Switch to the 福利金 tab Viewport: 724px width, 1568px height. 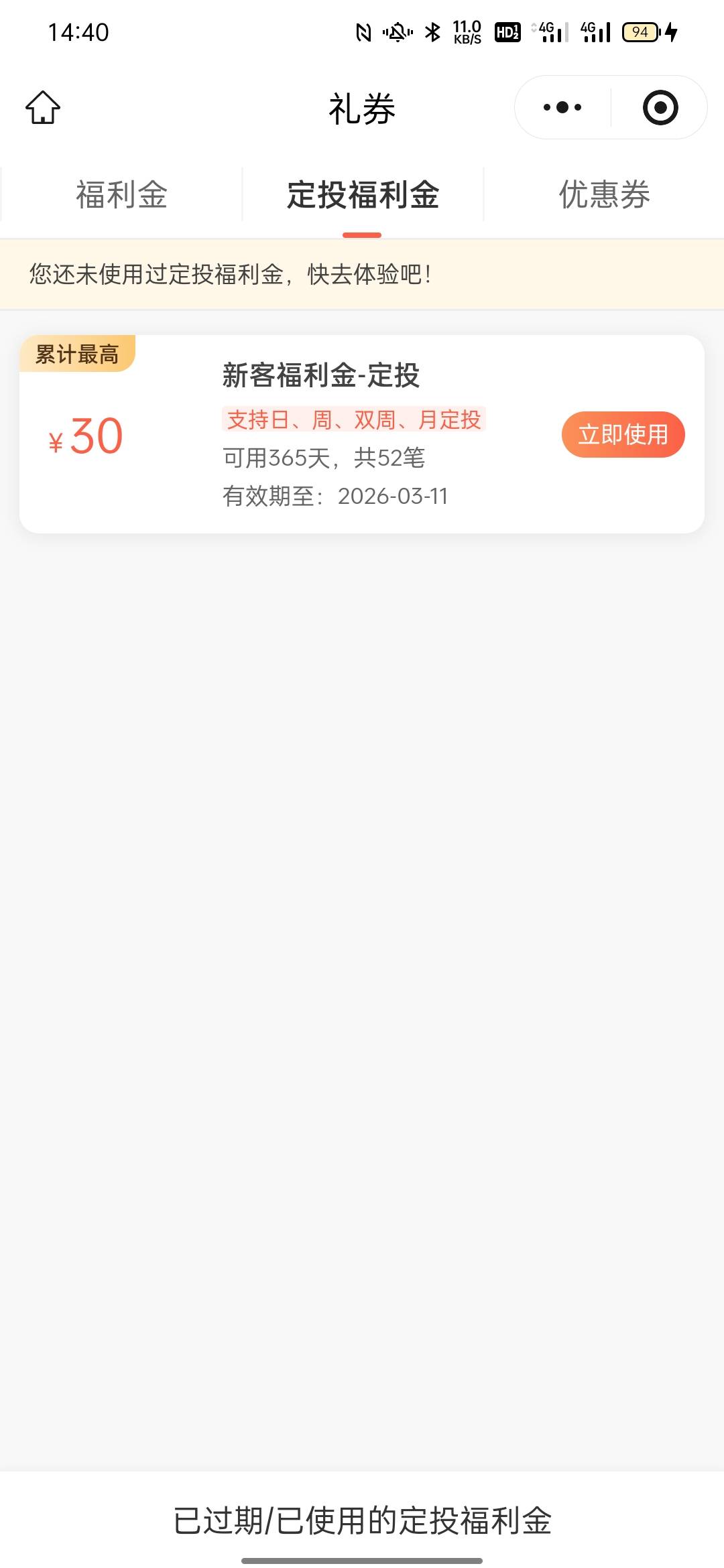(x=121, y=195)
